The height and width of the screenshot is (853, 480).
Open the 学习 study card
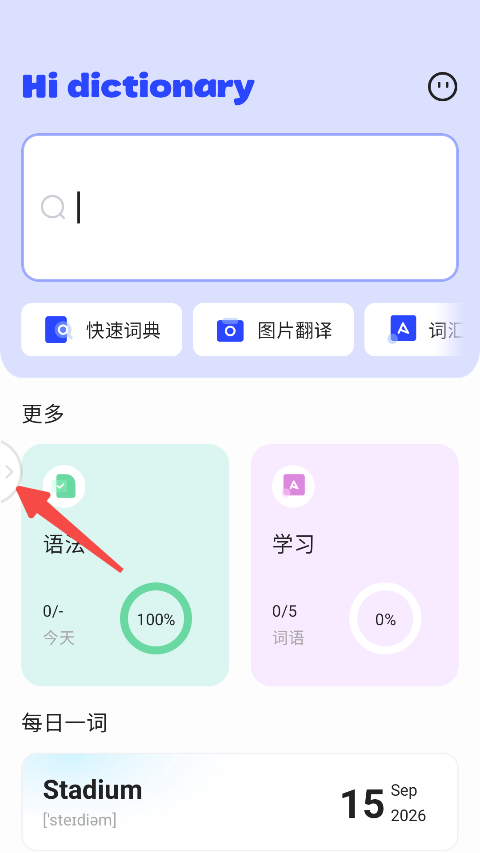click(x=355, y=565)
